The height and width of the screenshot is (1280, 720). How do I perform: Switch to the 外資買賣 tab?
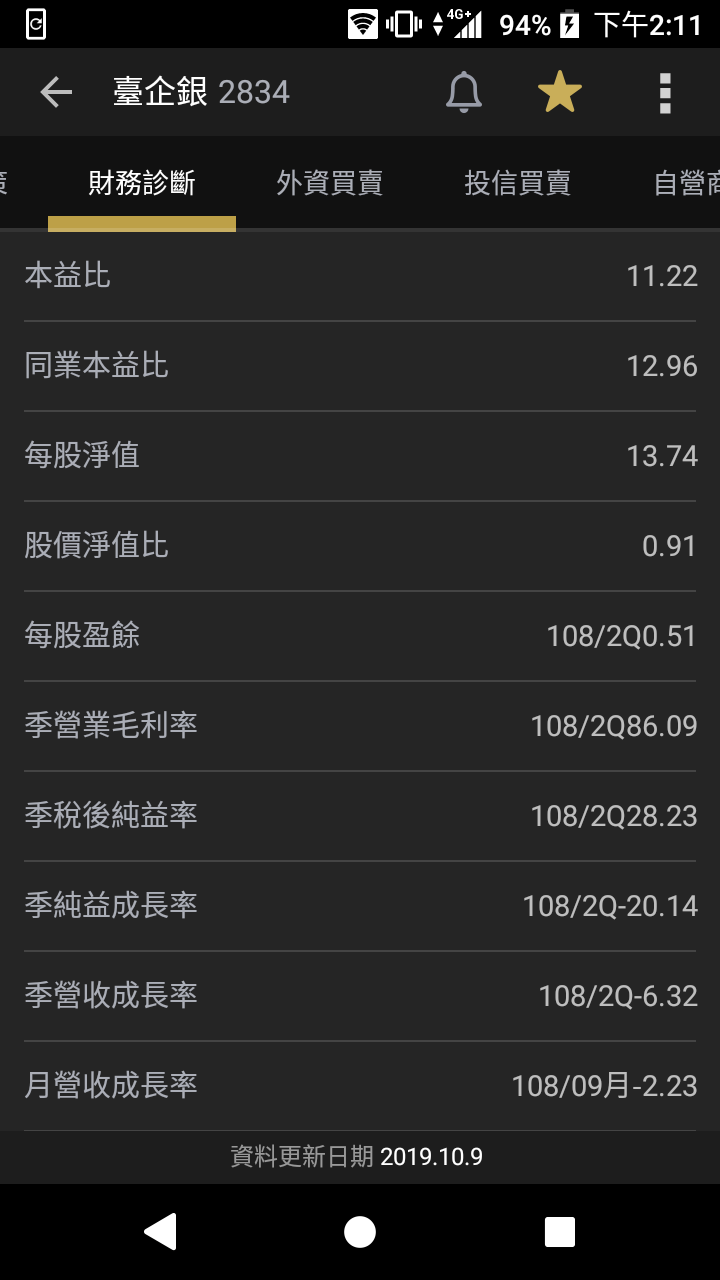click(330, 183)
